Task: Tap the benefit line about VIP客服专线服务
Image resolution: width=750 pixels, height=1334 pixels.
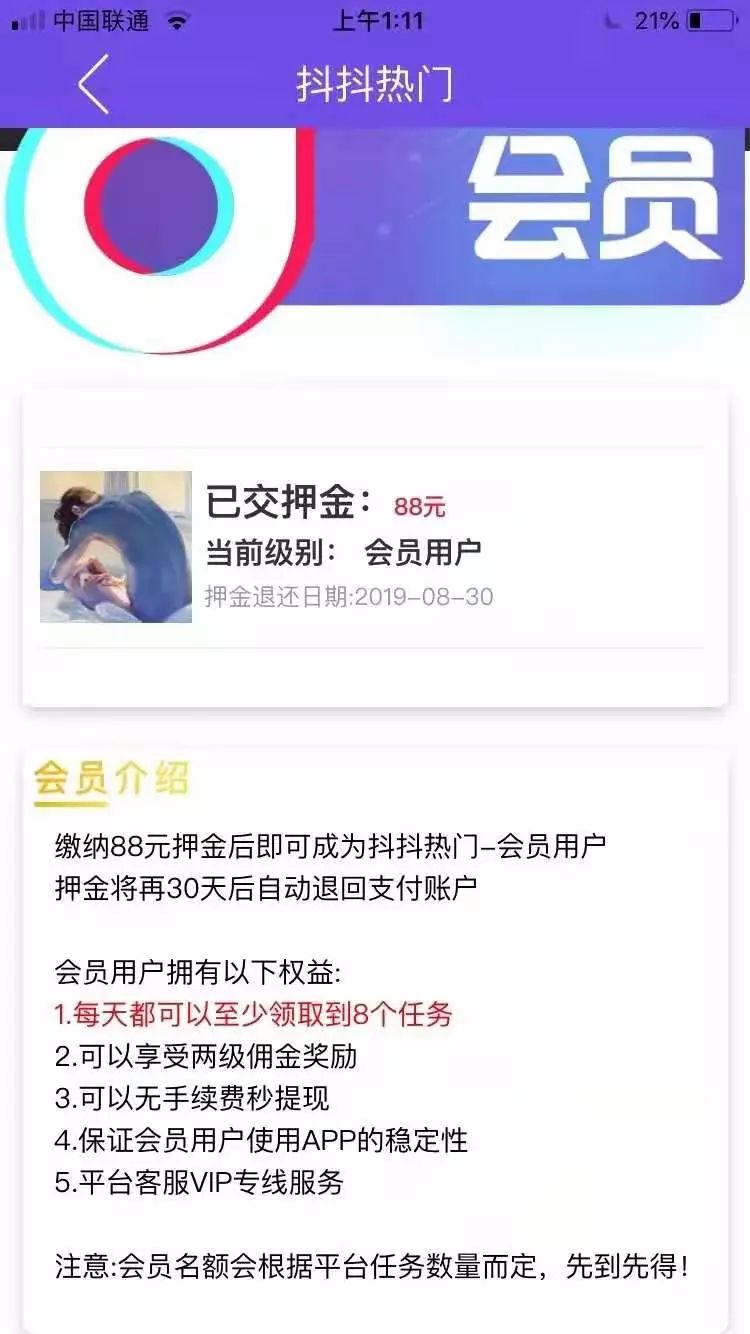Action: pos(200,1187)
